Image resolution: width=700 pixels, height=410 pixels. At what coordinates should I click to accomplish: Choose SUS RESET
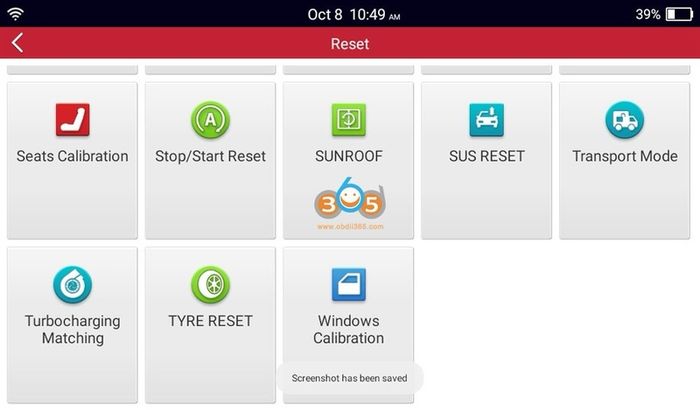point(486,161)
